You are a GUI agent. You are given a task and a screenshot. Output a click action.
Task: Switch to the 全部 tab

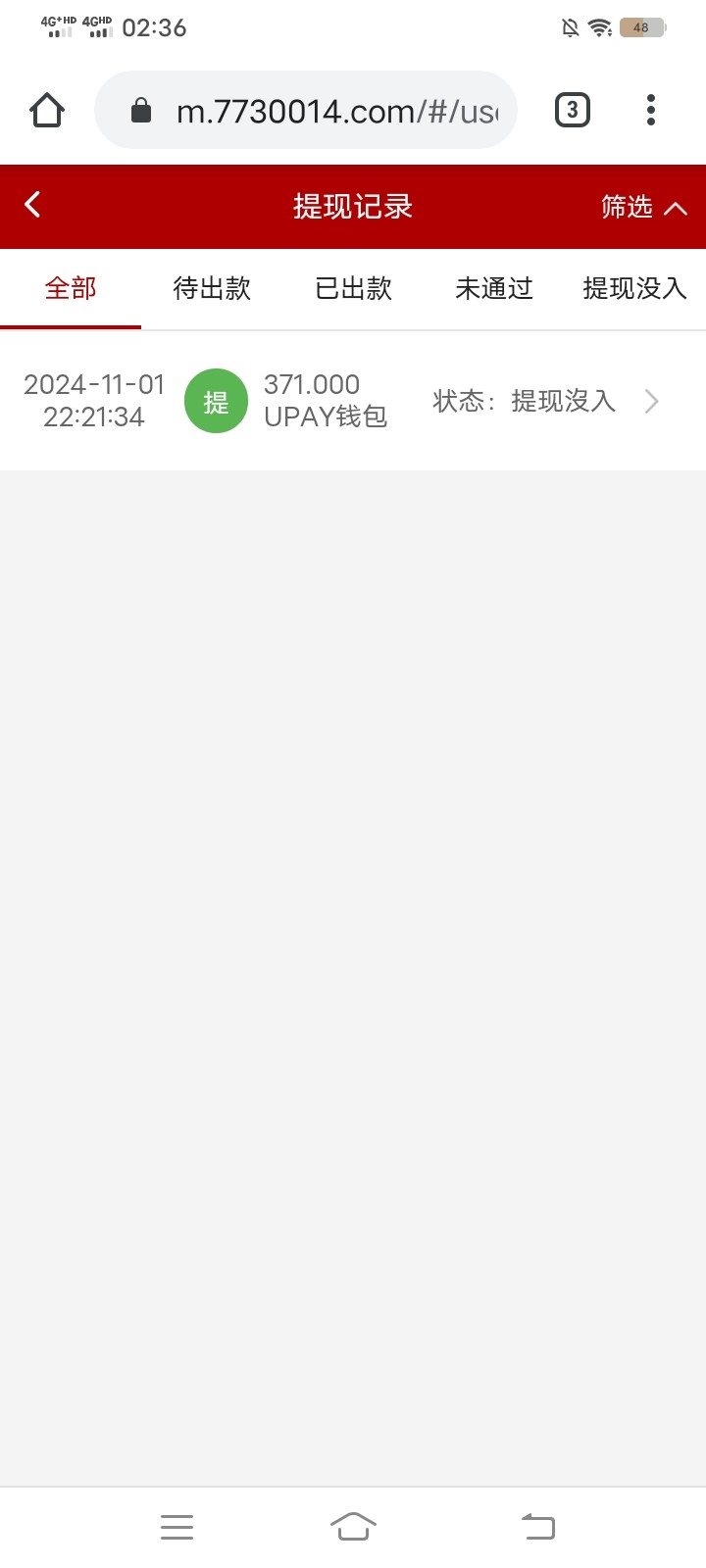coord(71,288)
